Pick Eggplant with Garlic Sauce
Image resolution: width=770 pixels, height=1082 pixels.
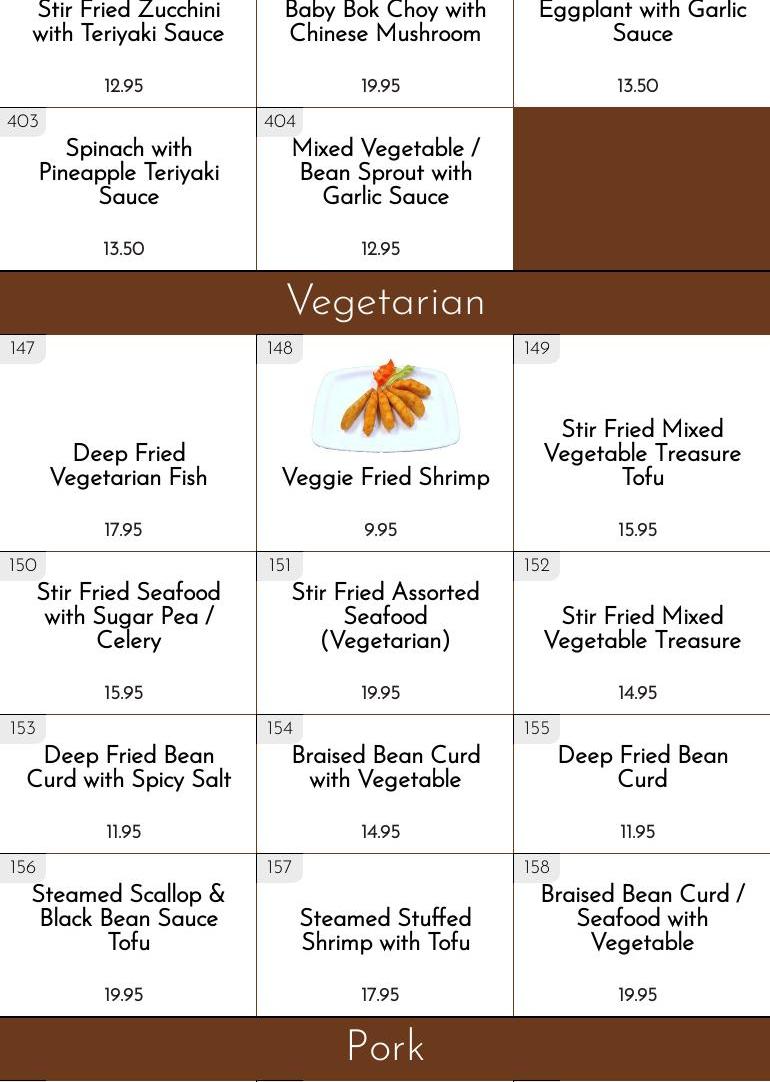(642, 22)
